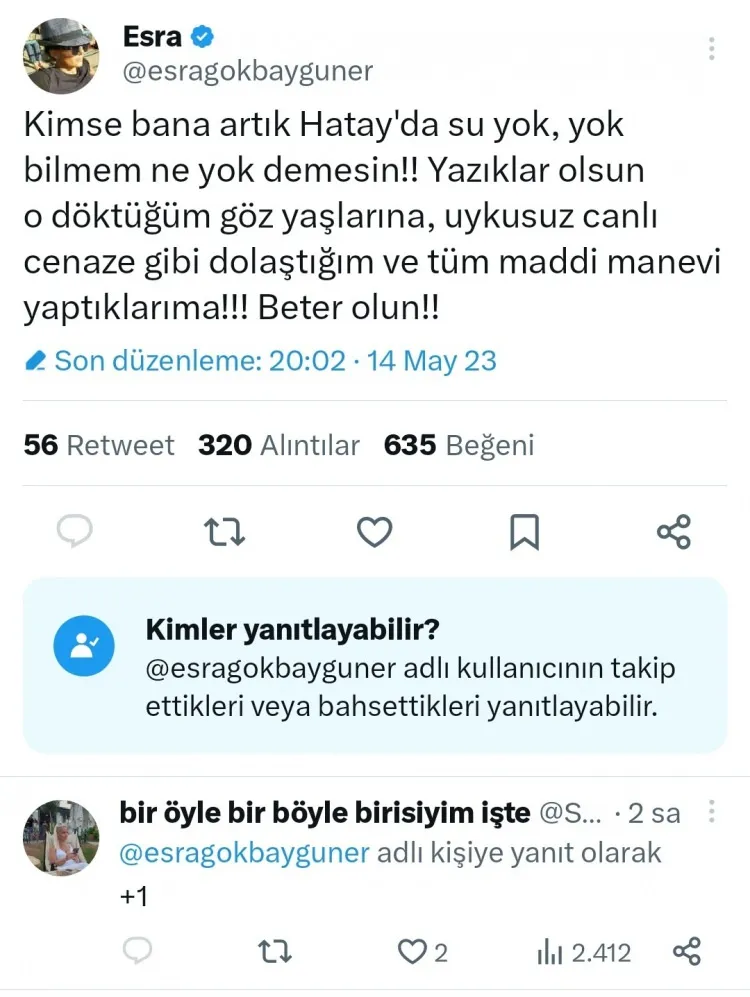Retweet the reply using its retweet icon
The image size is (750, 997).
tap(275, 952)
